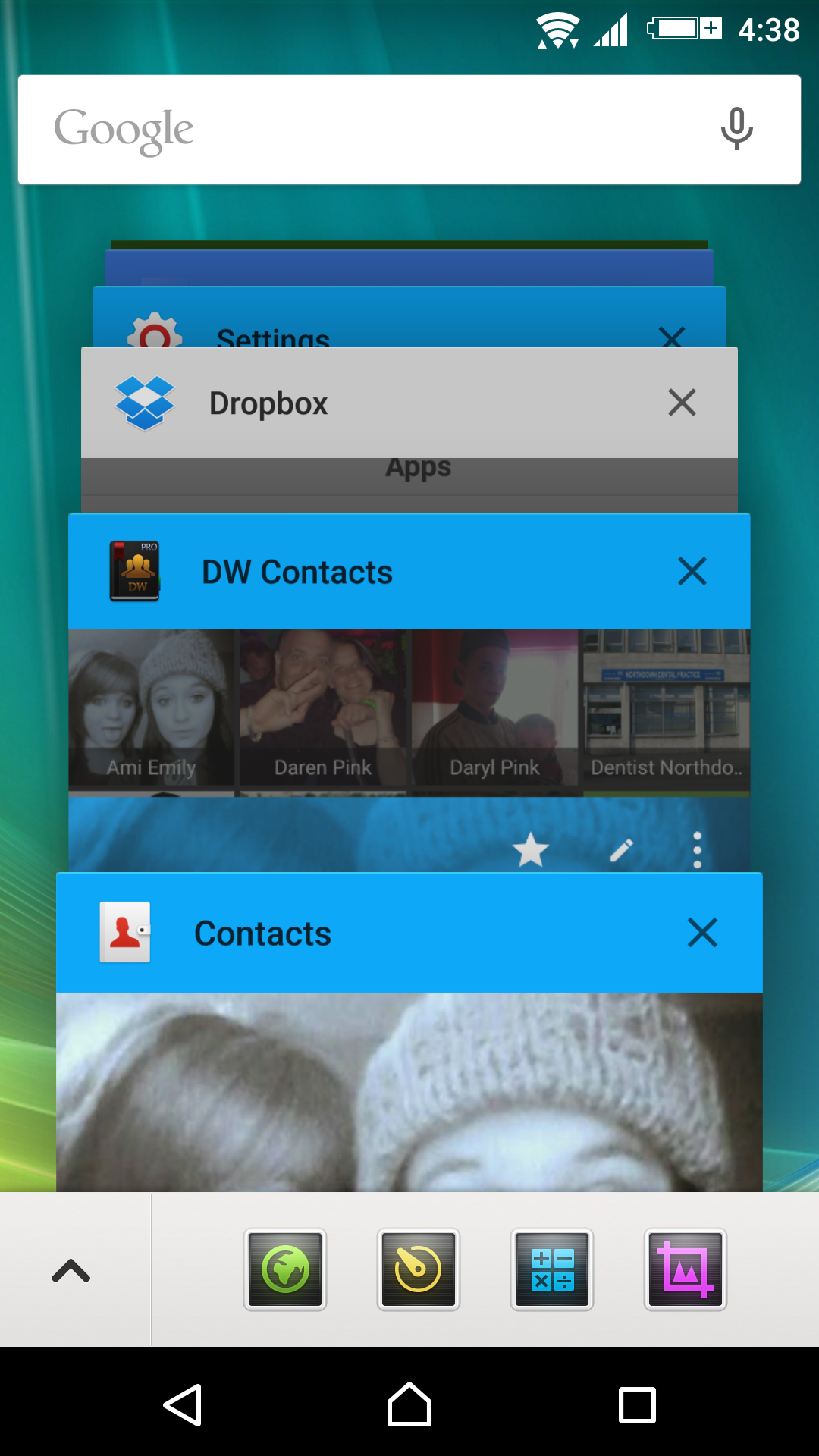Screen dimensions: 819x1456
Task: Expand the small apps tray arrow
Action: [x=71, y=1270]
